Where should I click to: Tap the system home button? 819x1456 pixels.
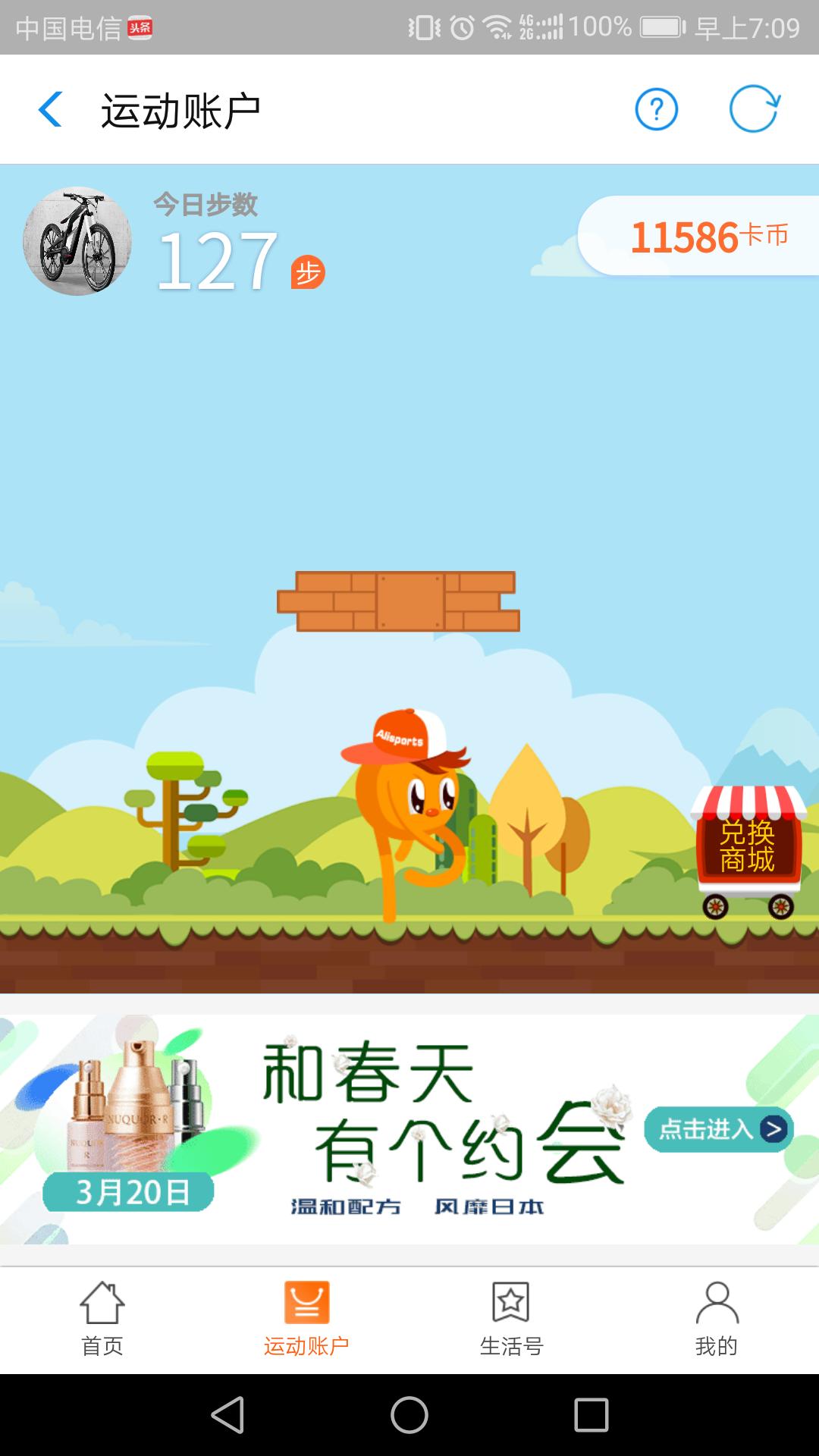coord(409,1415)
